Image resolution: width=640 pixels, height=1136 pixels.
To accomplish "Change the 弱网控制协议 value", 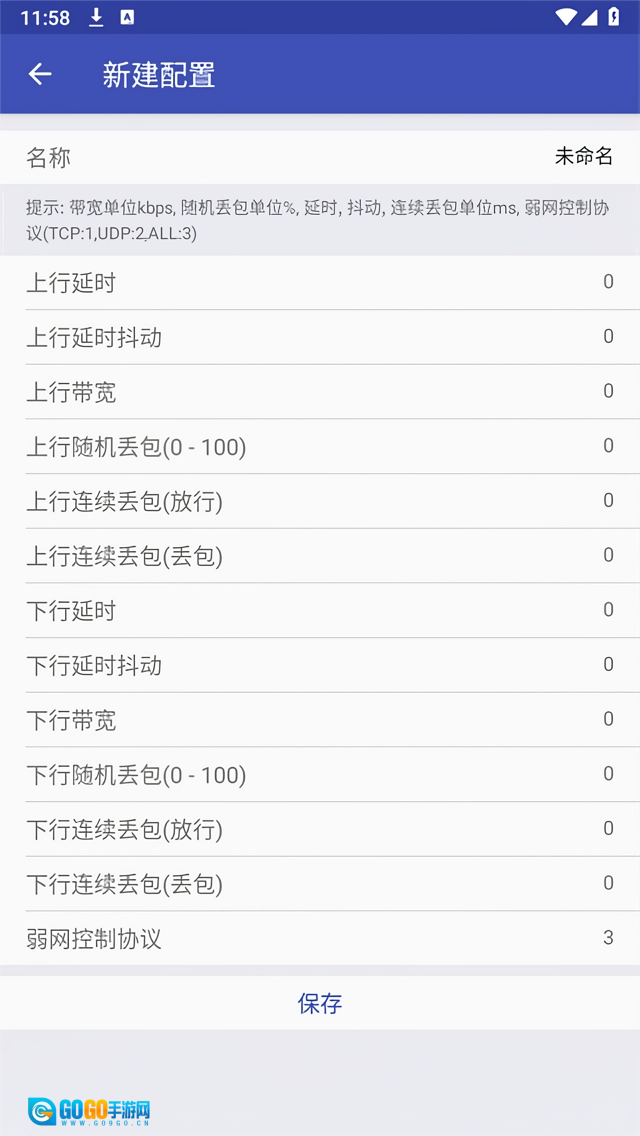I will [x=607, y=938].
